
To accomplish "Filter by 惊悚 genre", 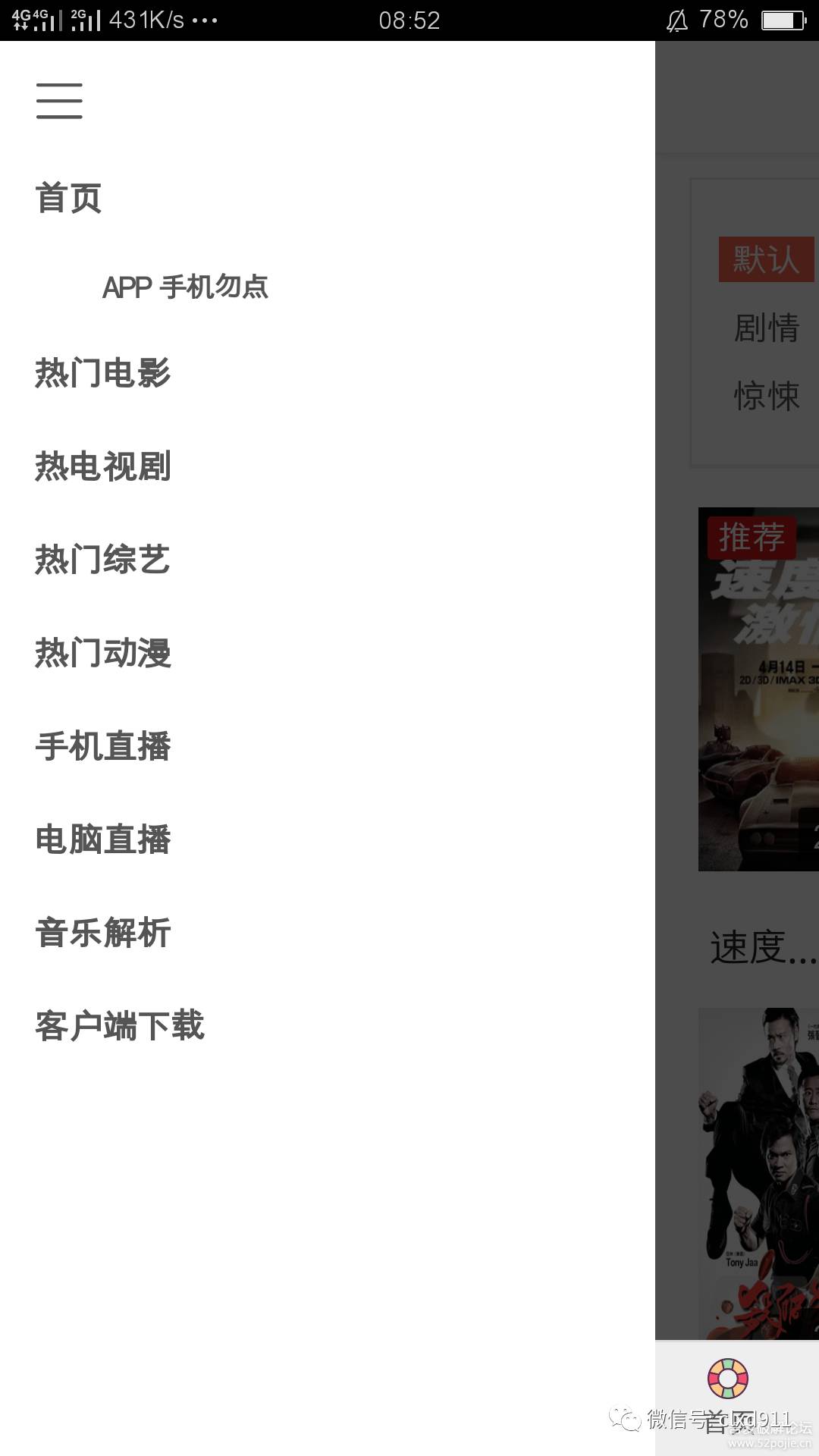I will click(766, 396).
